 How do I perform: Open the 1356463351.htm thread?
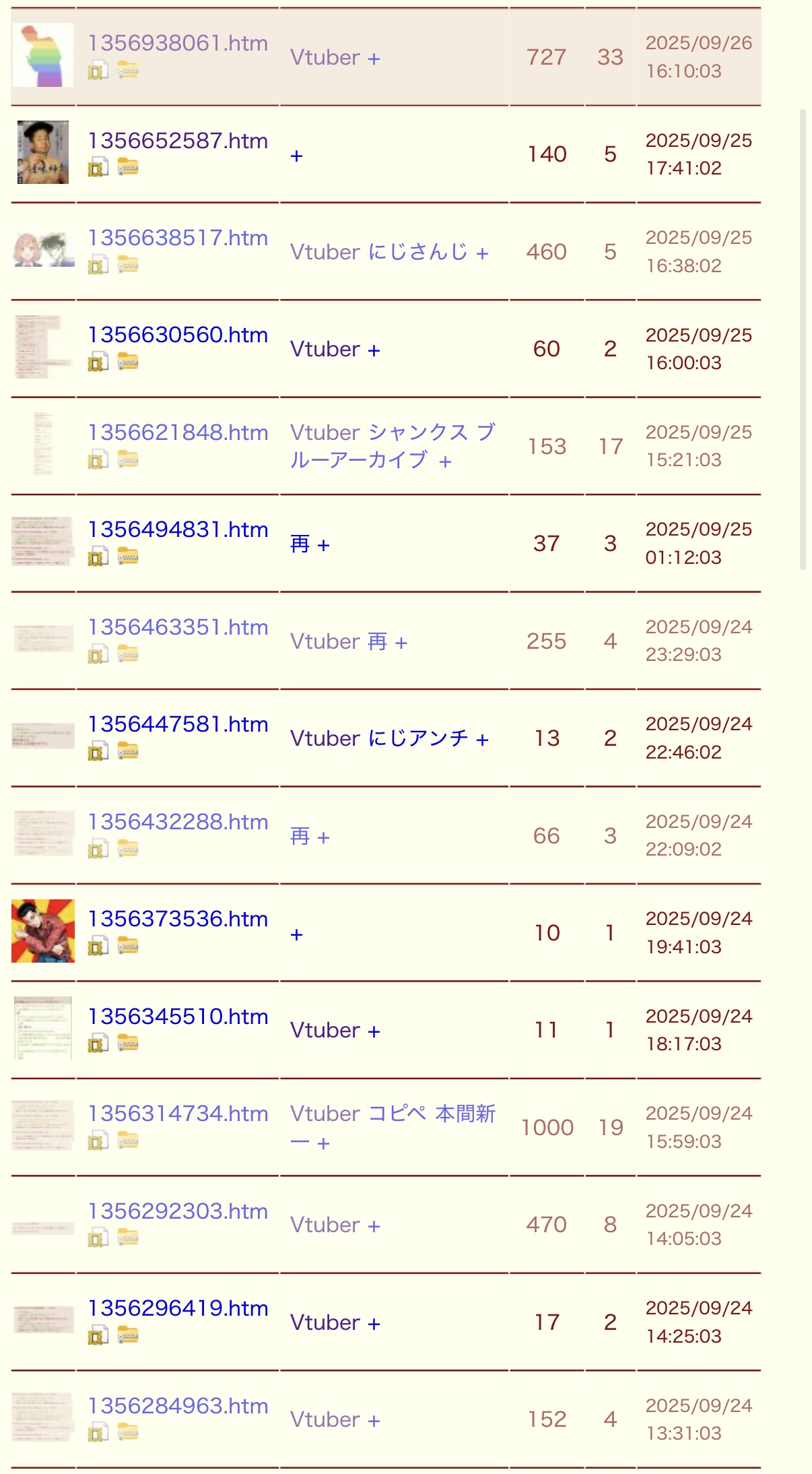[178, 628]
